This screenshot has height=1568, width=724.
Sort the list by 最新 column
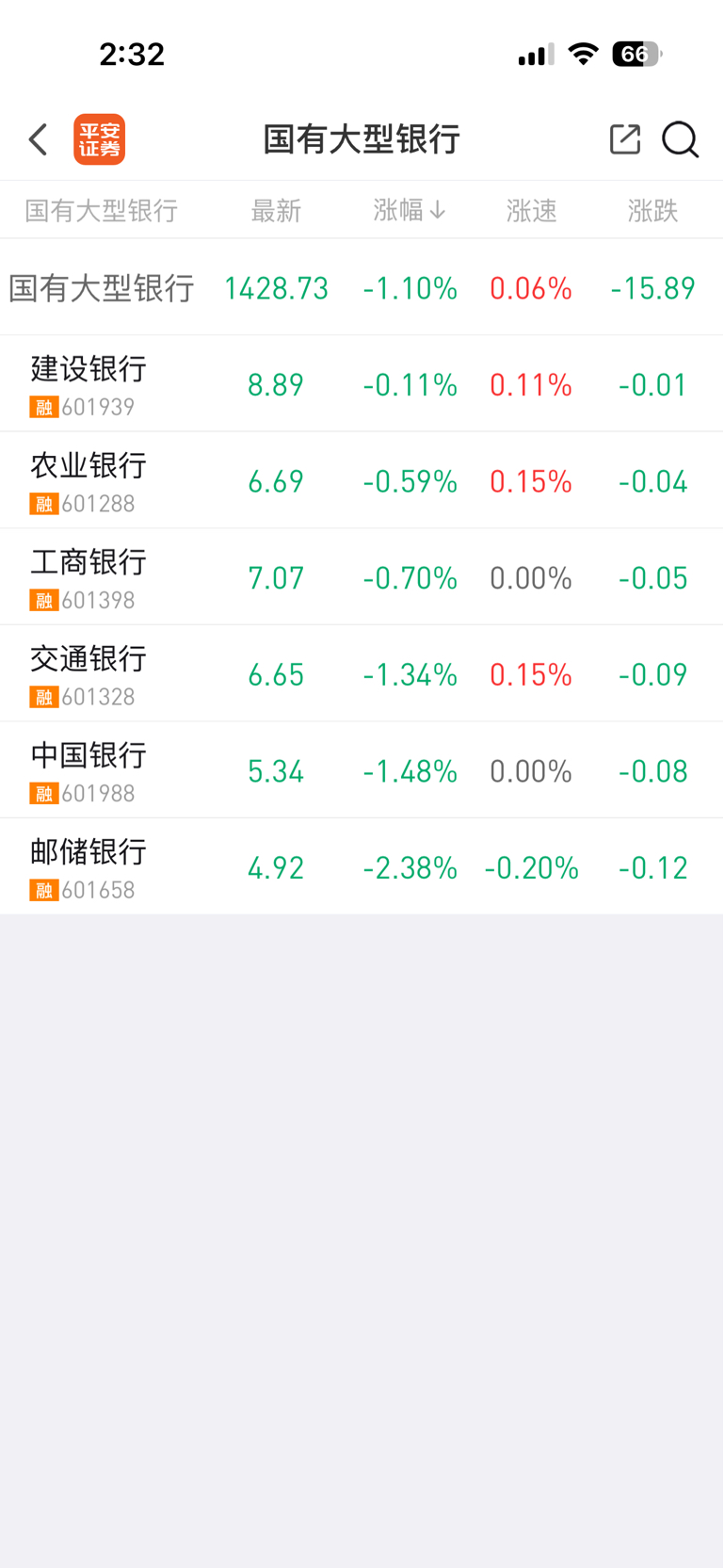[276, 210]
